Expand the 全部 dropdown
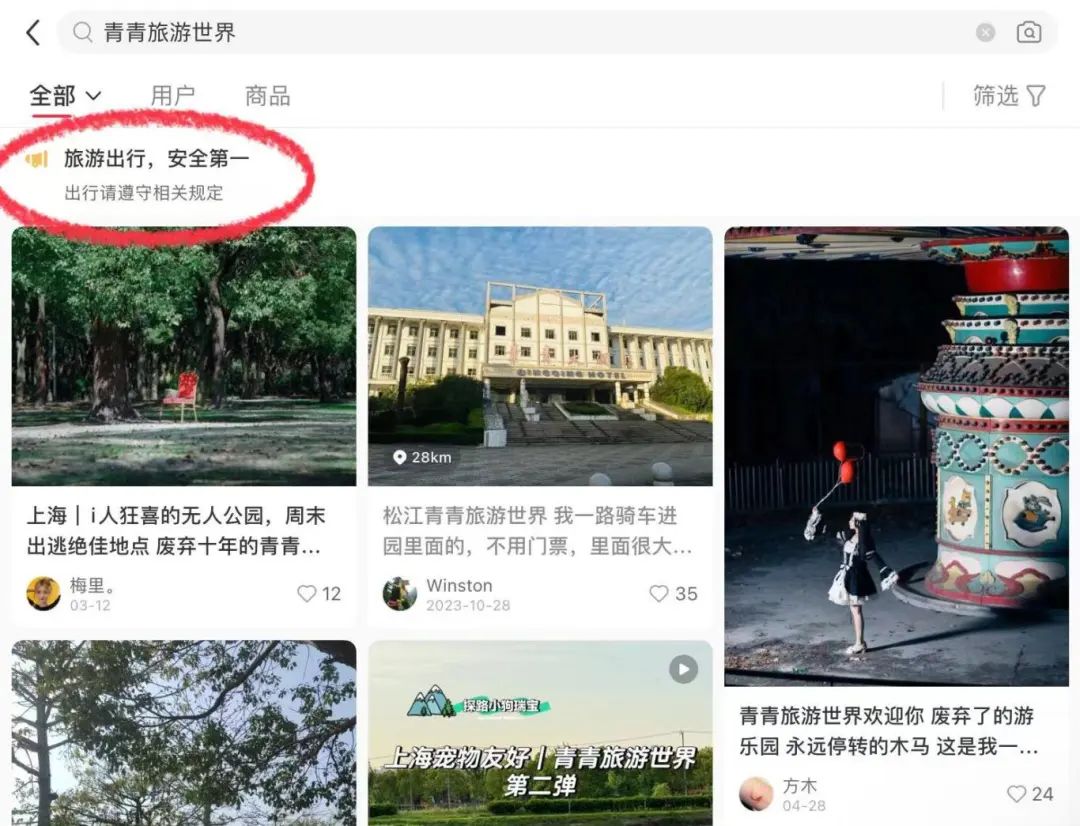This screenshot has width=1080, height=826. pos(66,96)
